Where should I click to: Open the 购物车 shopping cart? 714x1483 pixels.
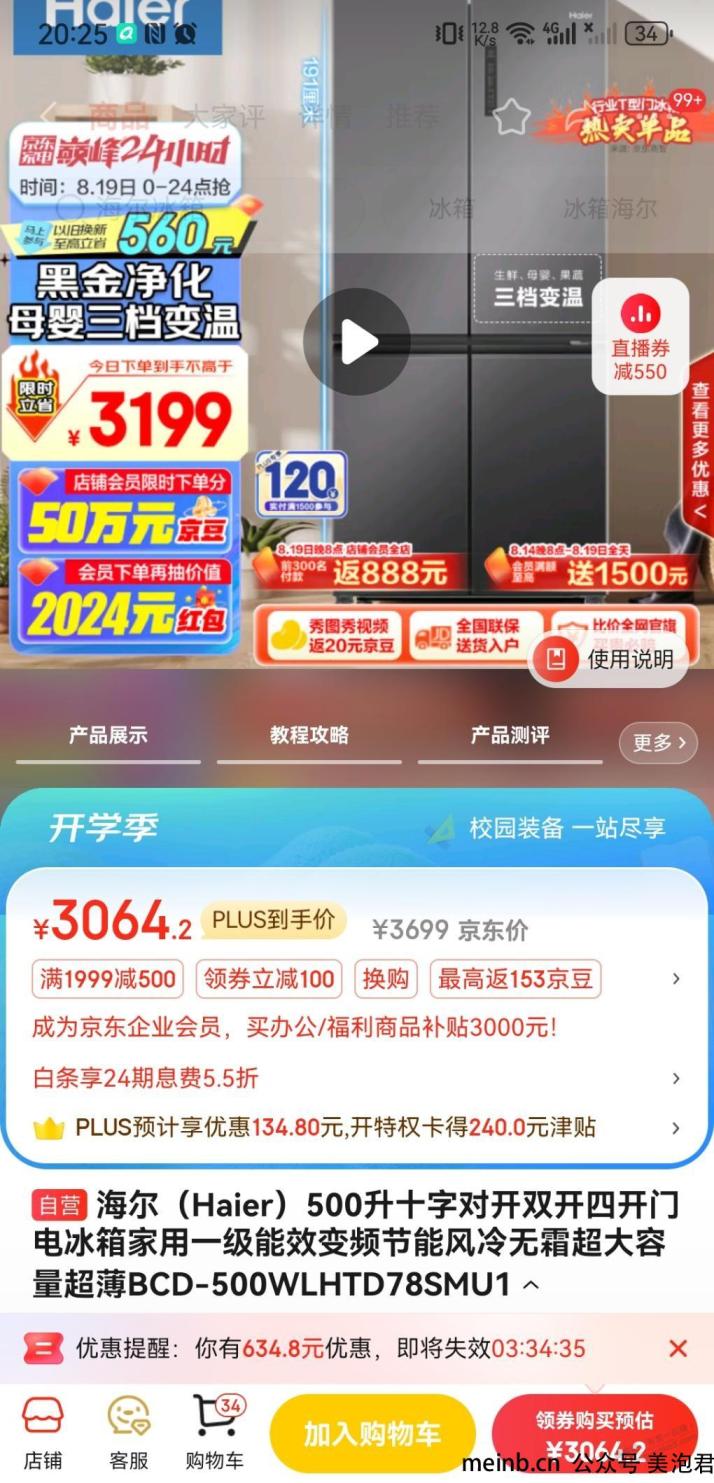tap(215, 1433)
